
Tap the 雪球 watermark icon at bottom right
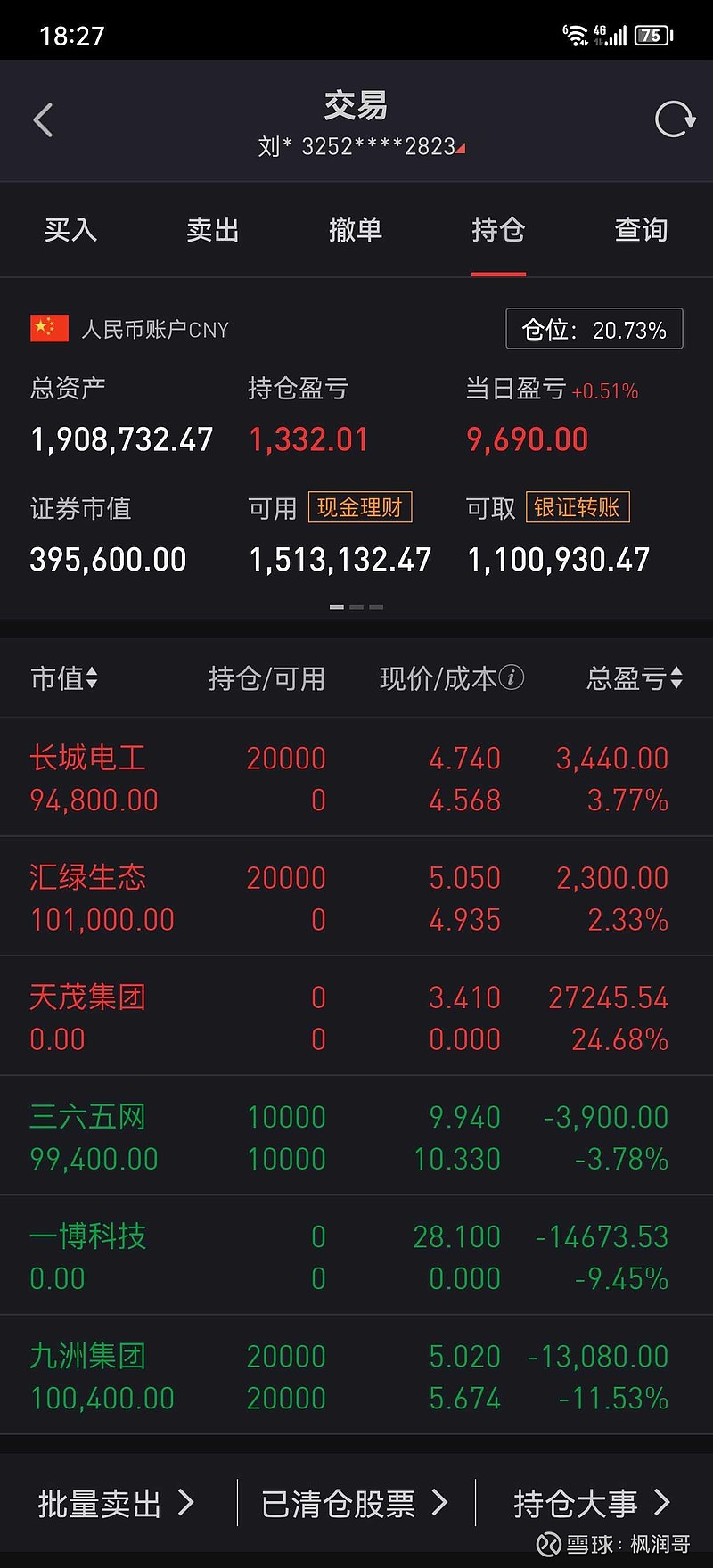coord(550,1540)
